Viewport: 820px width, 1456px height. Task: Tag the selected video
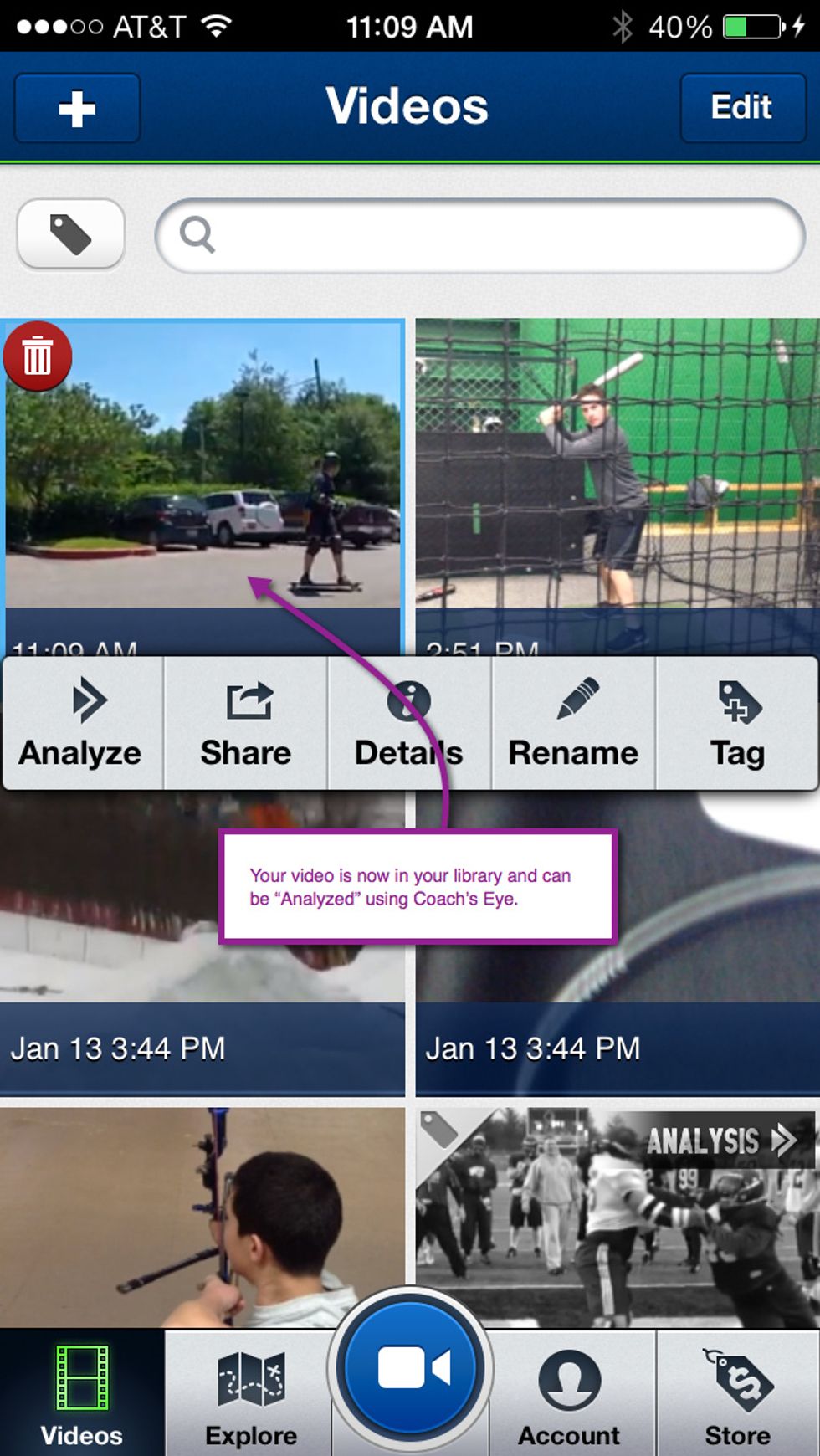click(x=737, y=724)
